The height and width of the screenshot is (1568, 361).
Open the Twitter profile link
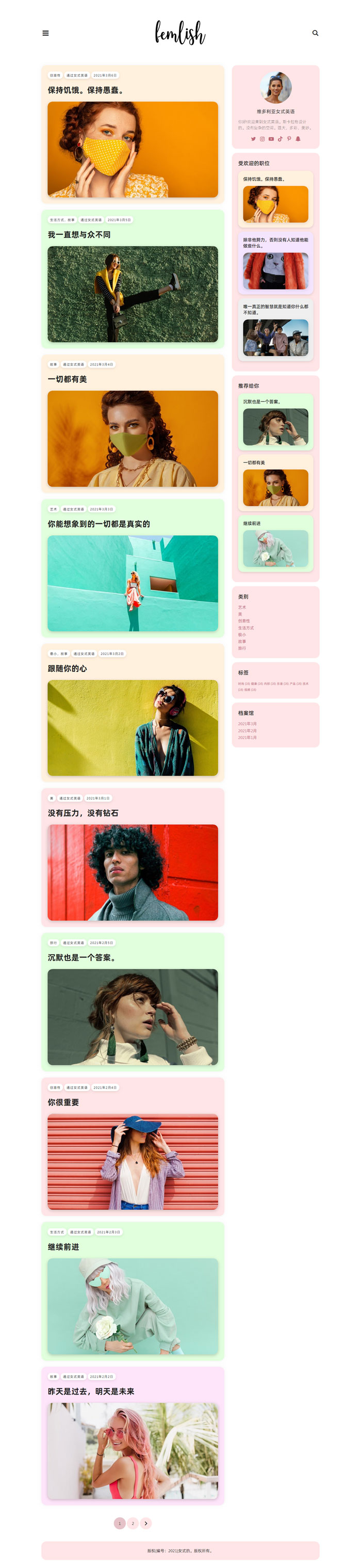pos(253,139)
